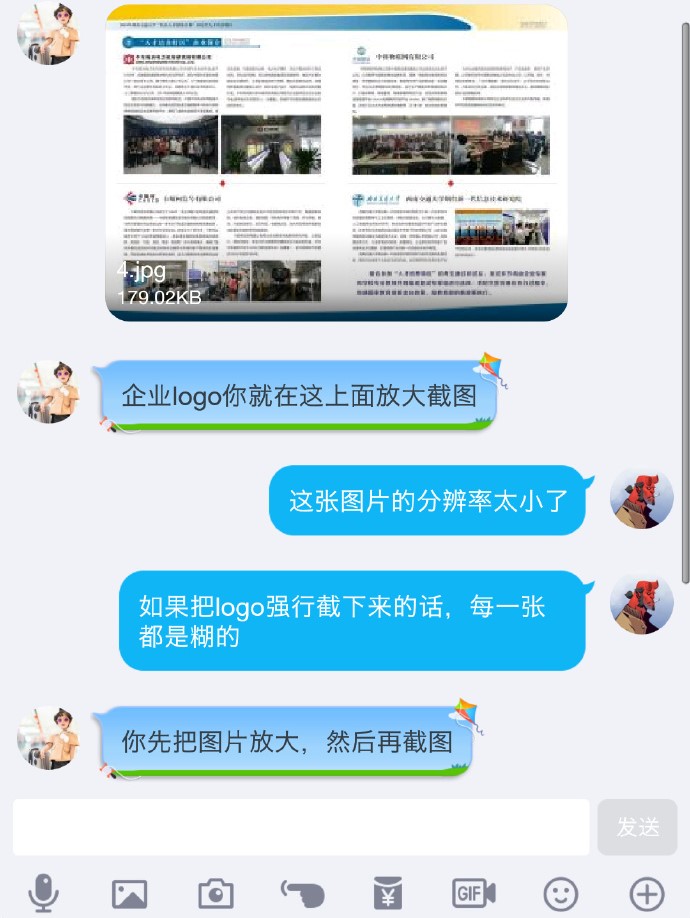690x918 pixels.
Task: Open the shared 4.jpg image
Action: pos(337,163)
